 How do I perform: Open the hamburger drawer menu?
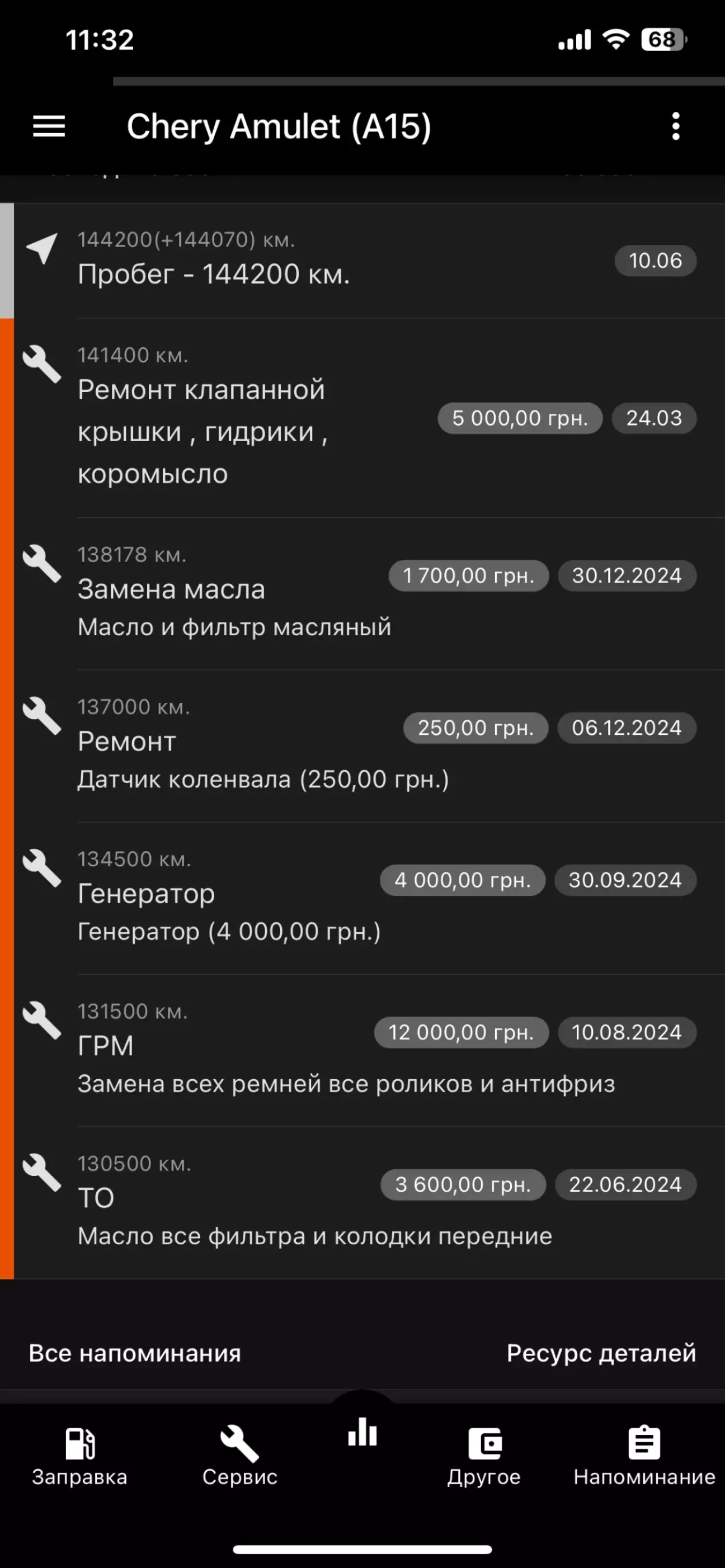point(49,126)
